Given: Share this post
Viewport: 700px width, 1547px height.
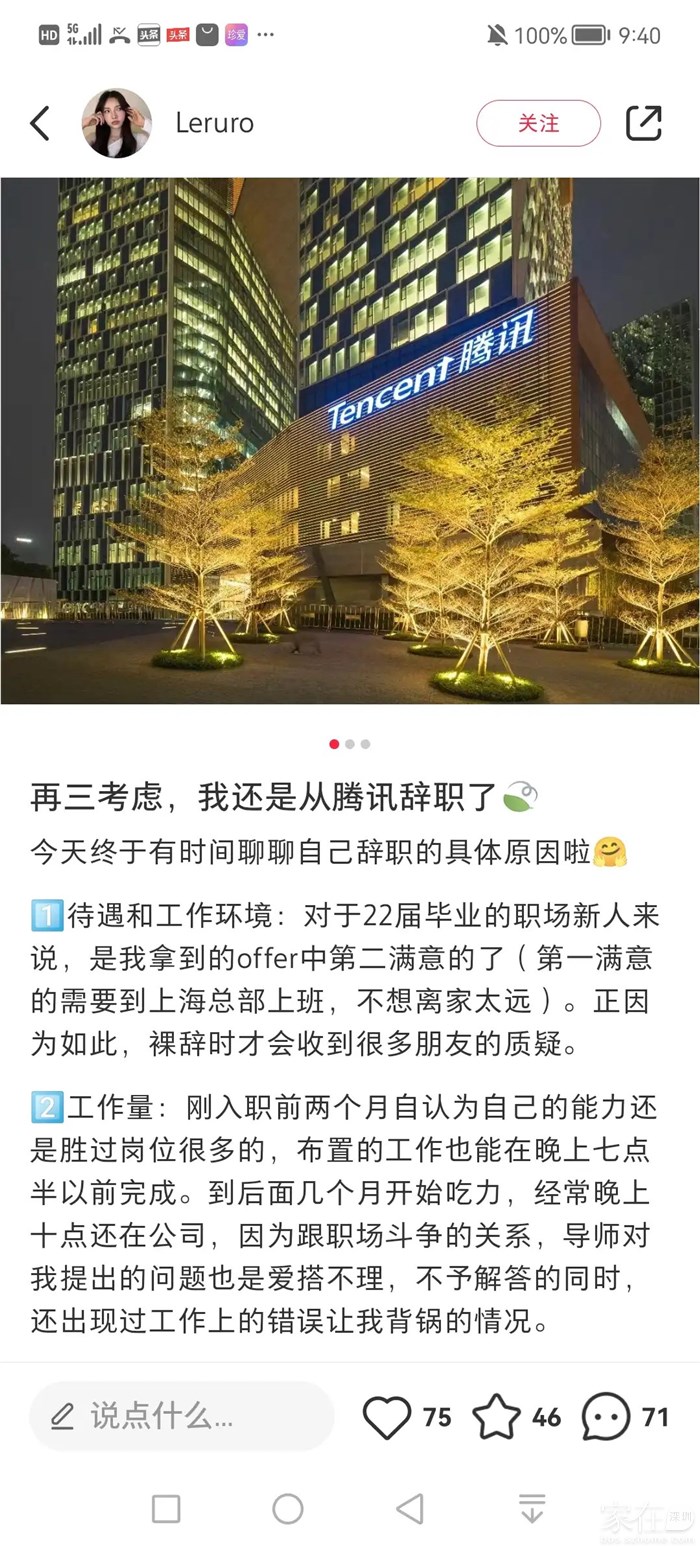Looking at the screenshot, I should [644, 124].
